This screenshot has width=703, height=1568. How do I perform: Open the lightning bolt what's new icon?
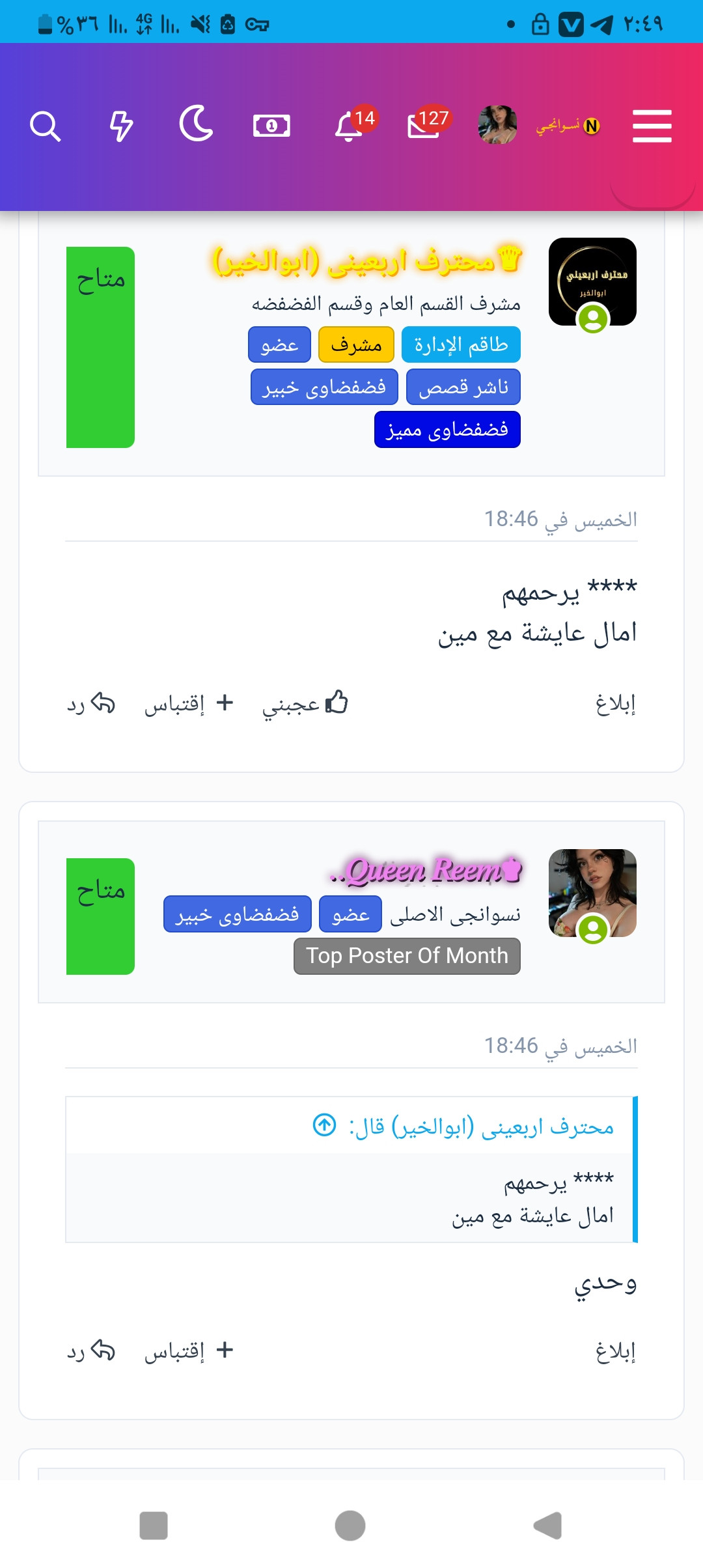121,126
